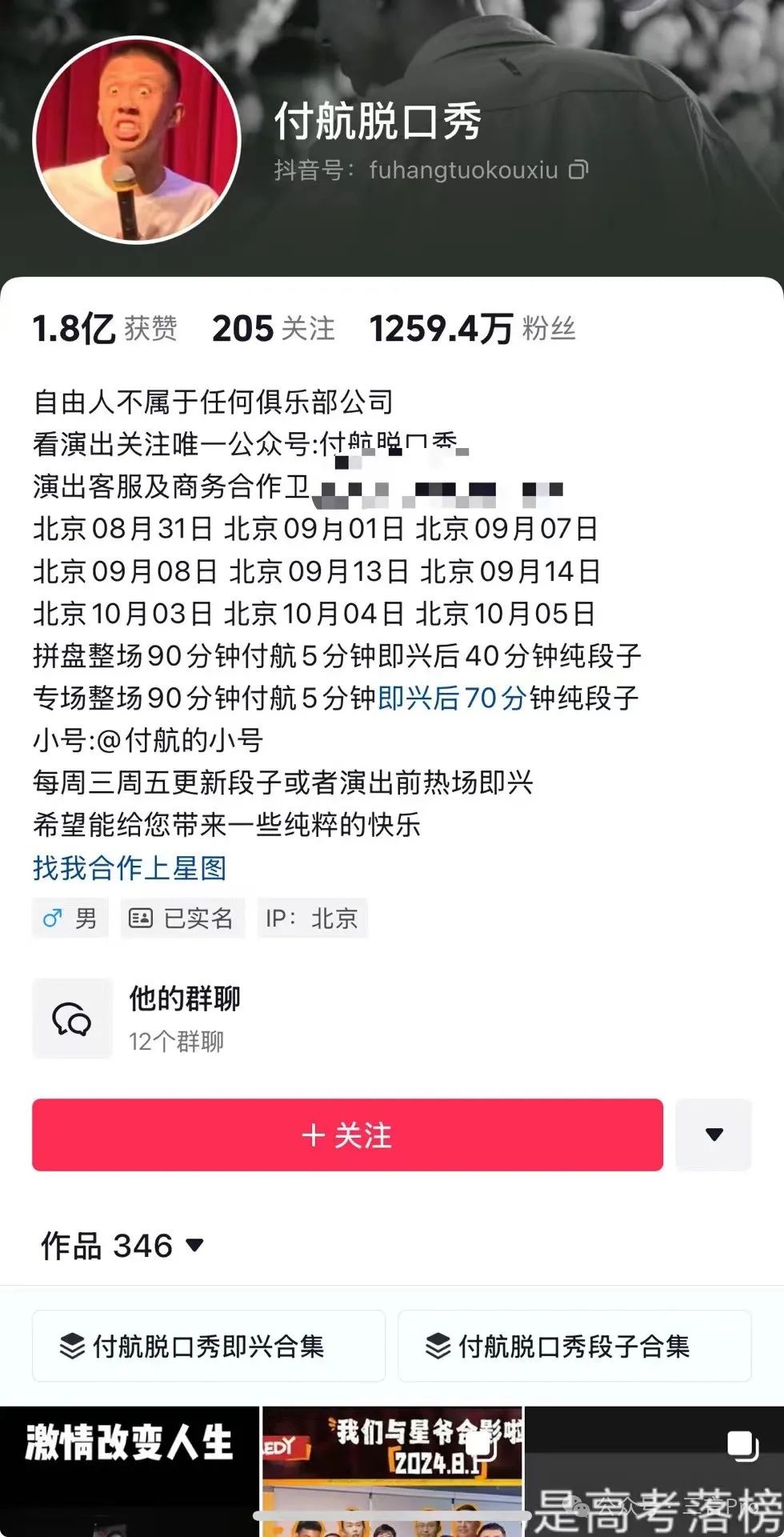Play the video titled 激情改变人生

[129, 1472]
